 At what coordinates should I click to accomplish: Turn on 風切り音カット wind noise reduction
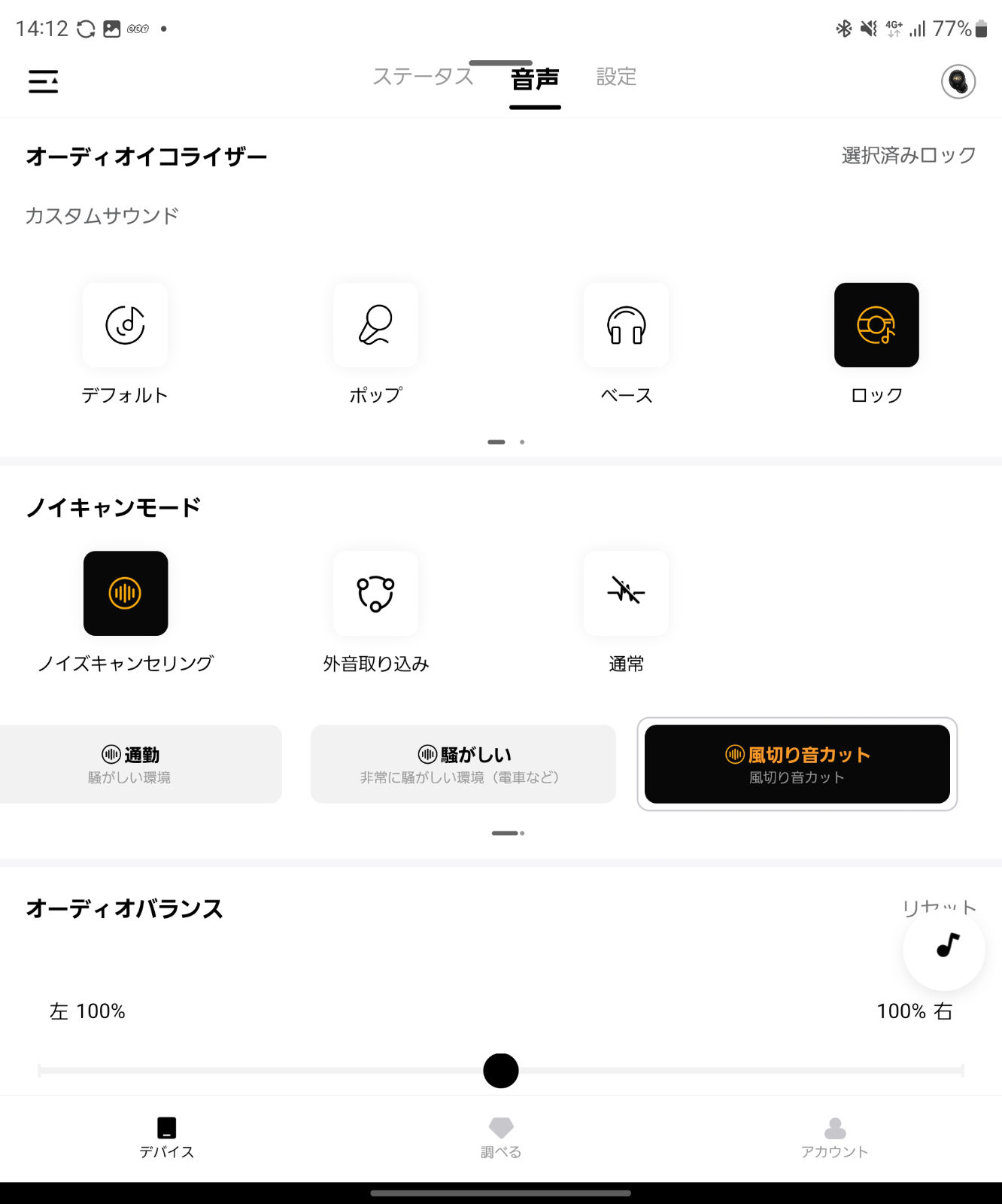(x=797, y=764)
